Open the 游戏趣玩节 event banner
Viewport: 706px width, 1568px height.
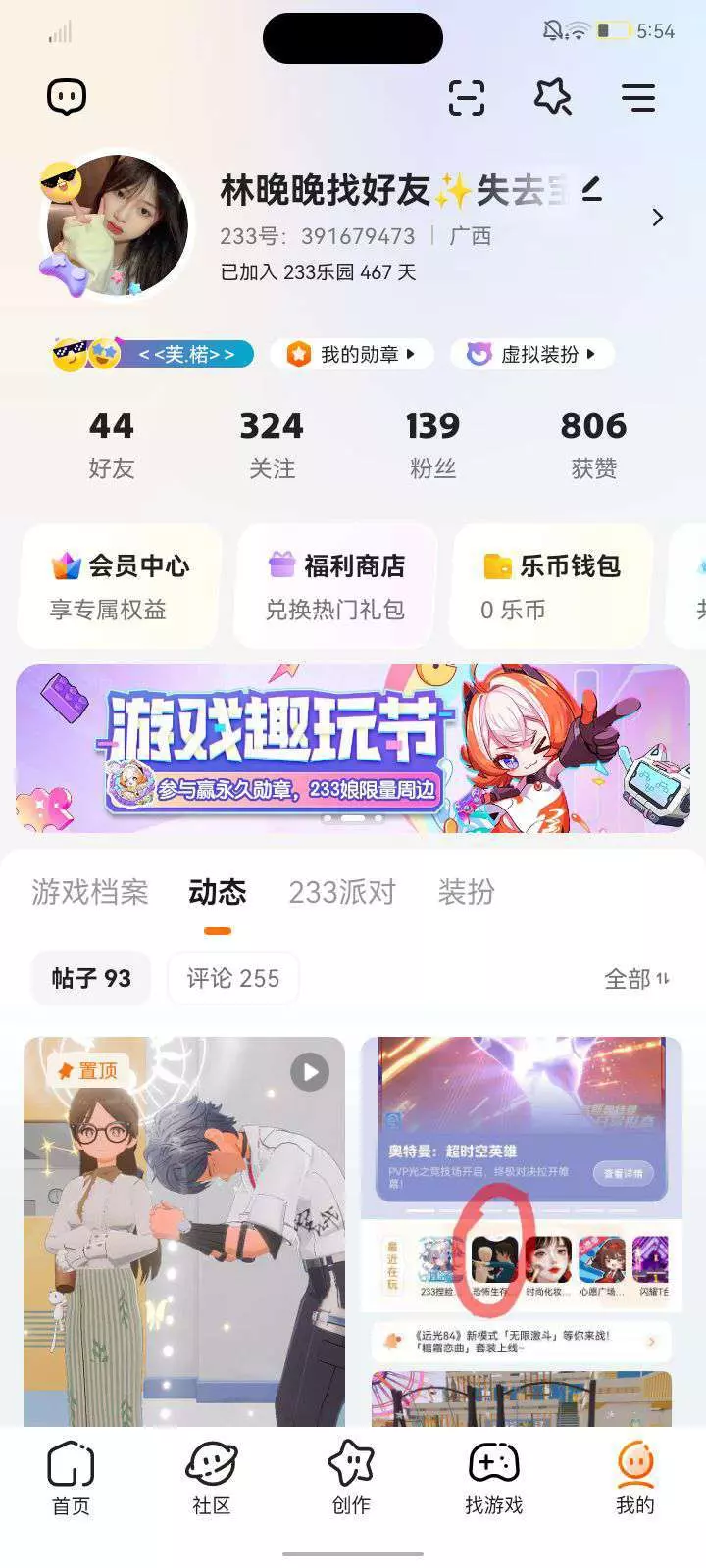[353, 749]
